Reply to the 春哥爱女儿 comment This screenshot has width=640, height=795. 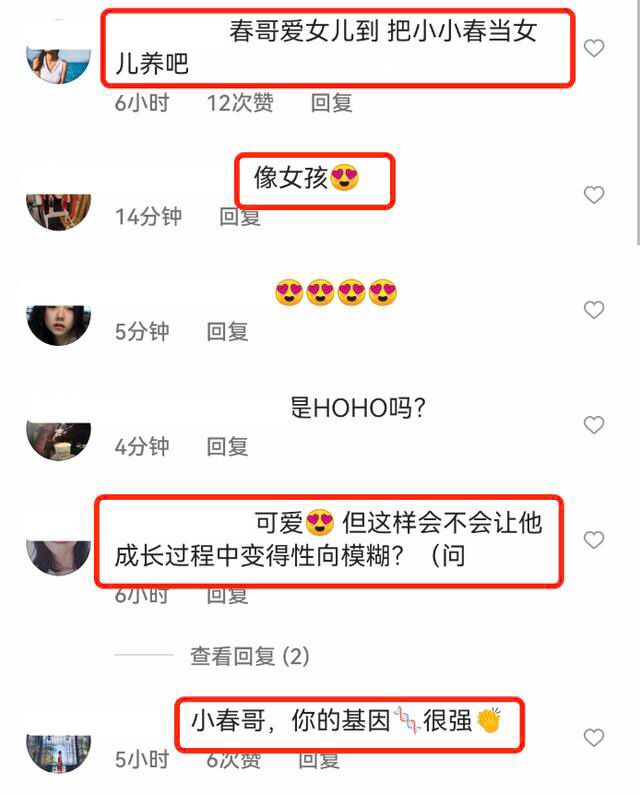click(331, 102)
